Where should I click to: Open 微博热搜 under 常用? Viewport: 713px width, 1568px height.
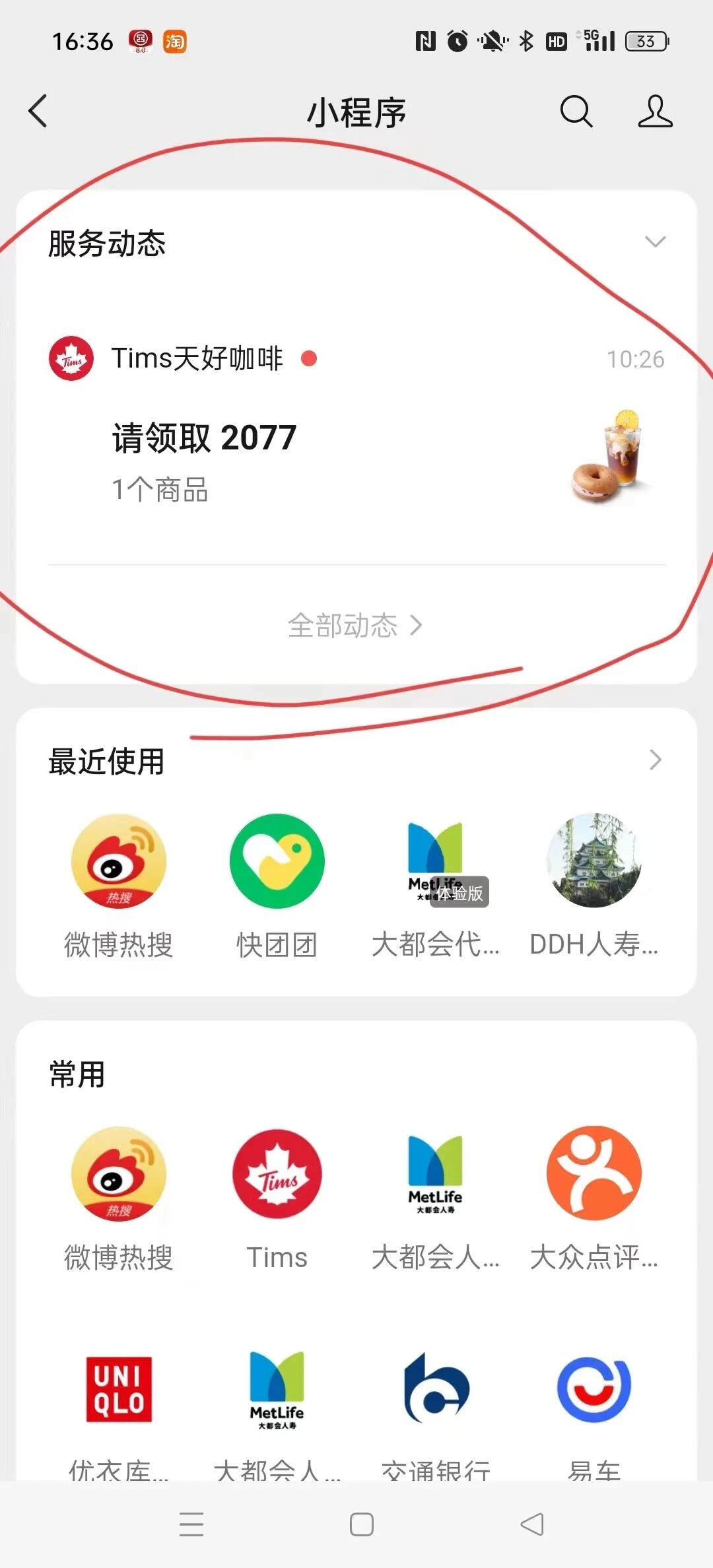pyautogui.click(x=119, y=1199)
